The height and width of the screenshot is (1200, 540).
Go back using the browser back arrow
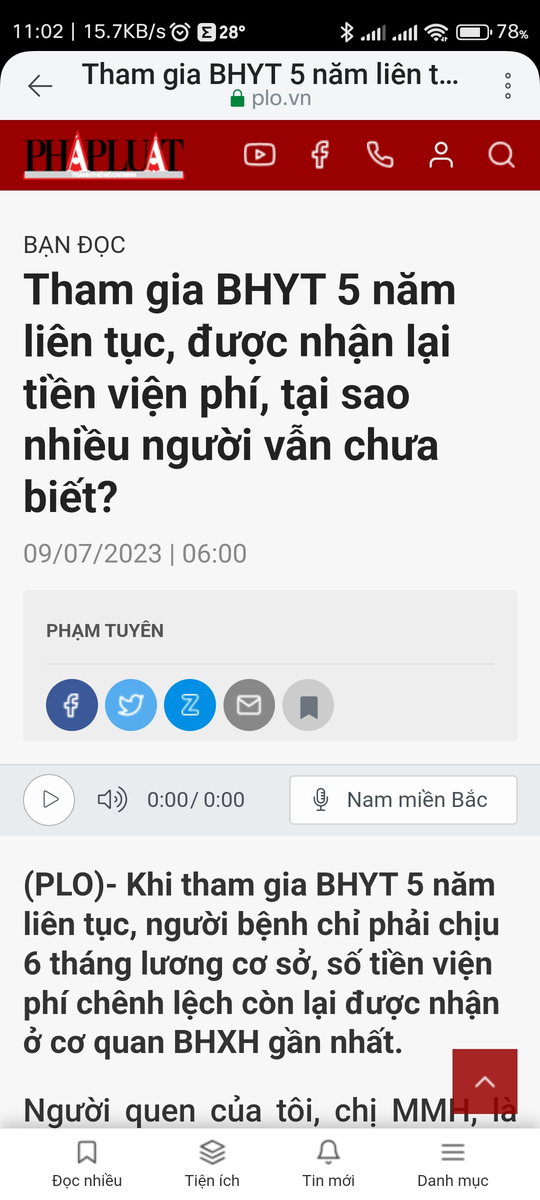point(40,86)
